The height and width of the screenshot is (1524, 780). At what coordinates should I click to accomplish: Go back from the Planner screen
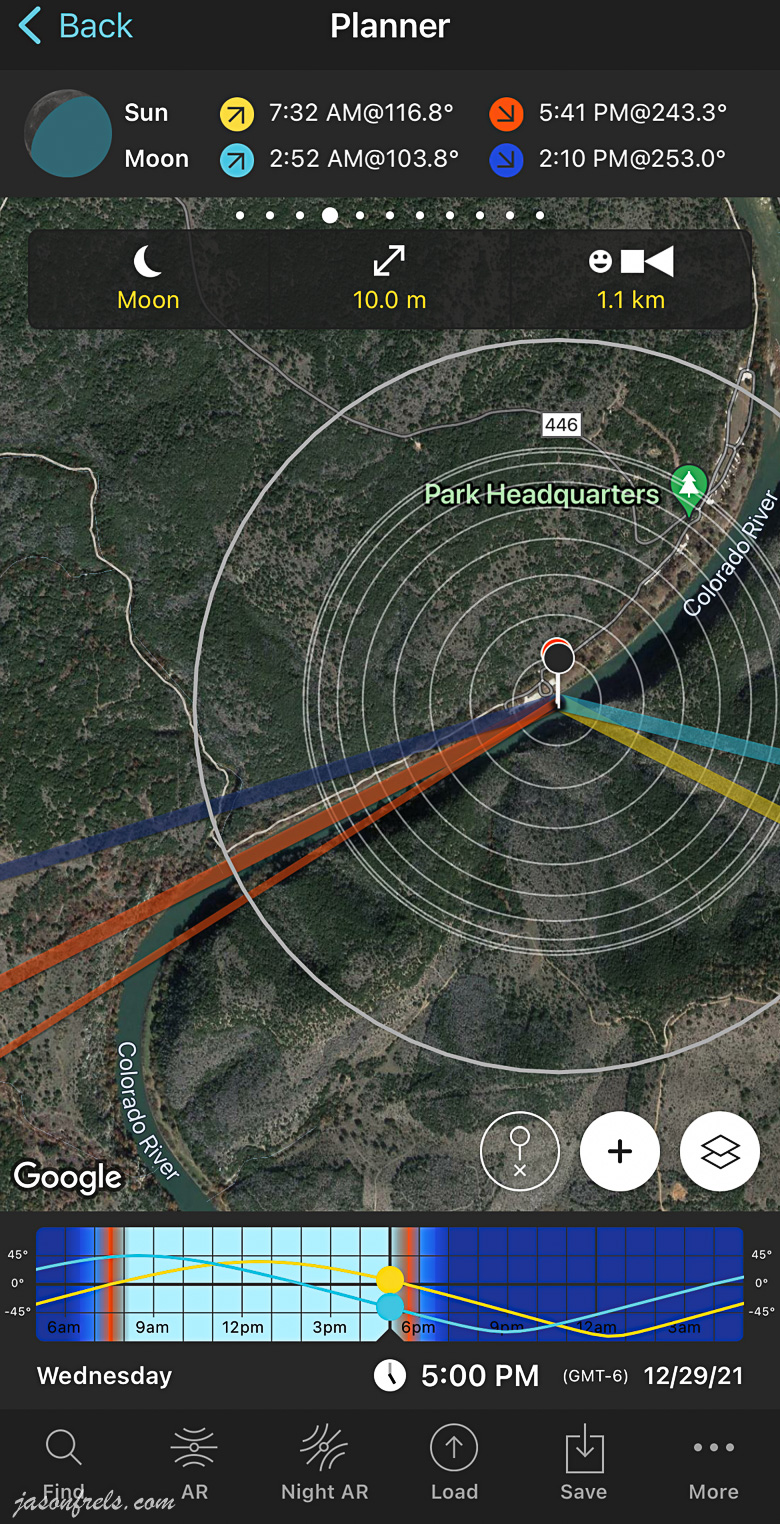(76, 27)
